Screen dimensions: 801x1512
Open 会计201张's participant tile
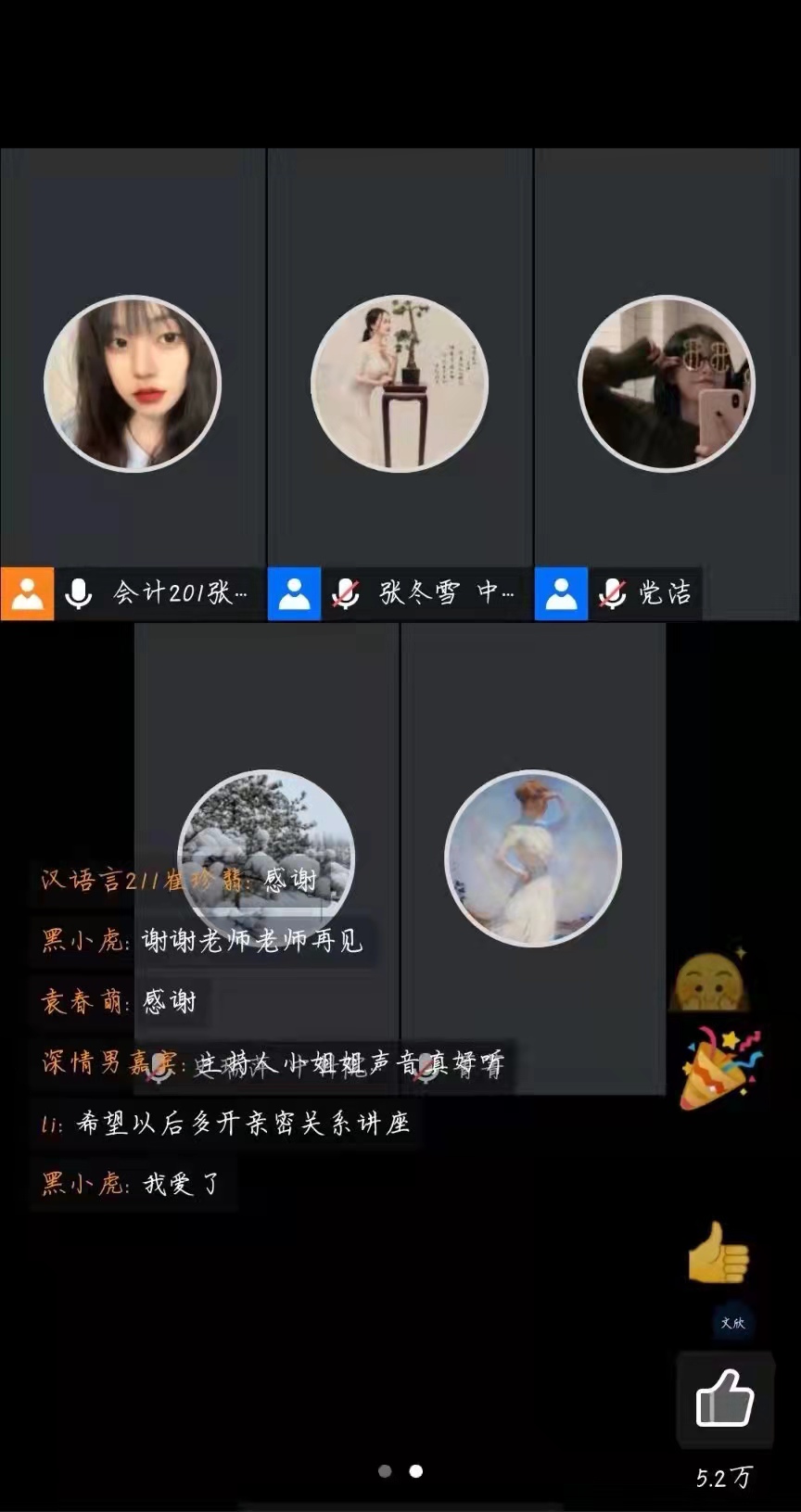[x=133, y=383]
